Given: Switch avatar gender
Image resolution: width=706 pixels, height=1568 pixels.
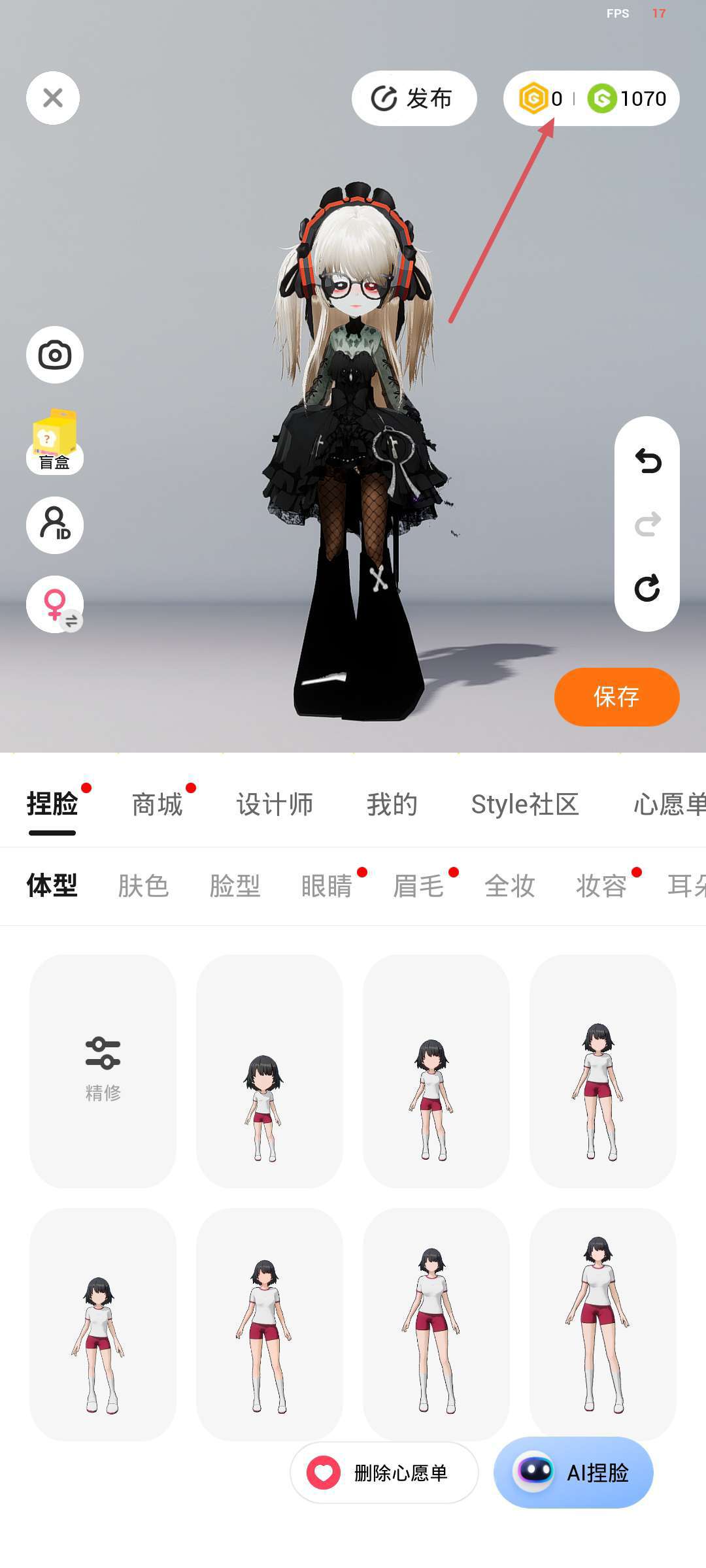Looking at the screenshot, I should click(55, 604).
